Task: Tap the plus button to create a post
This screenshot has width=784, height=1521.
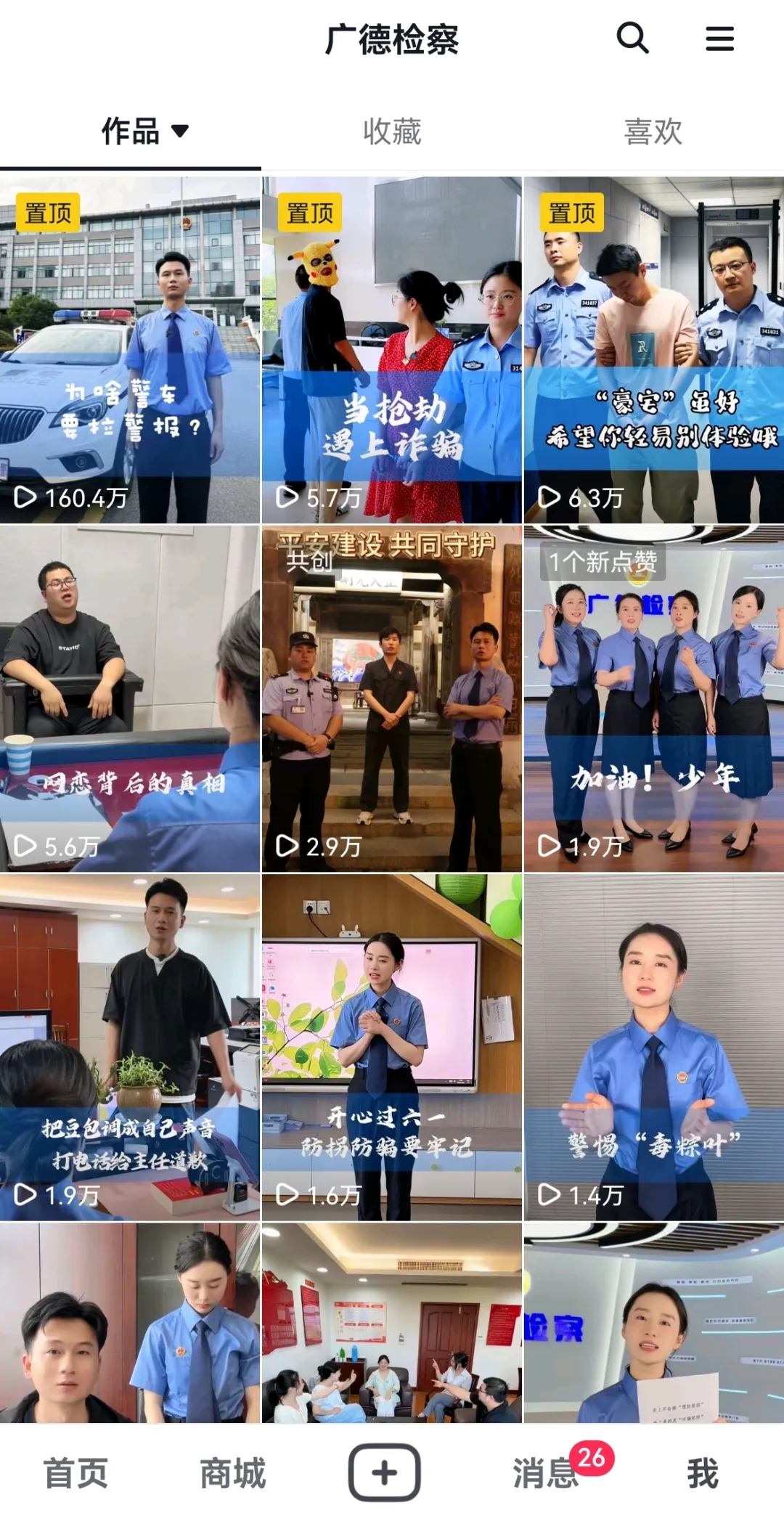Action: [x=385, y=1472]
